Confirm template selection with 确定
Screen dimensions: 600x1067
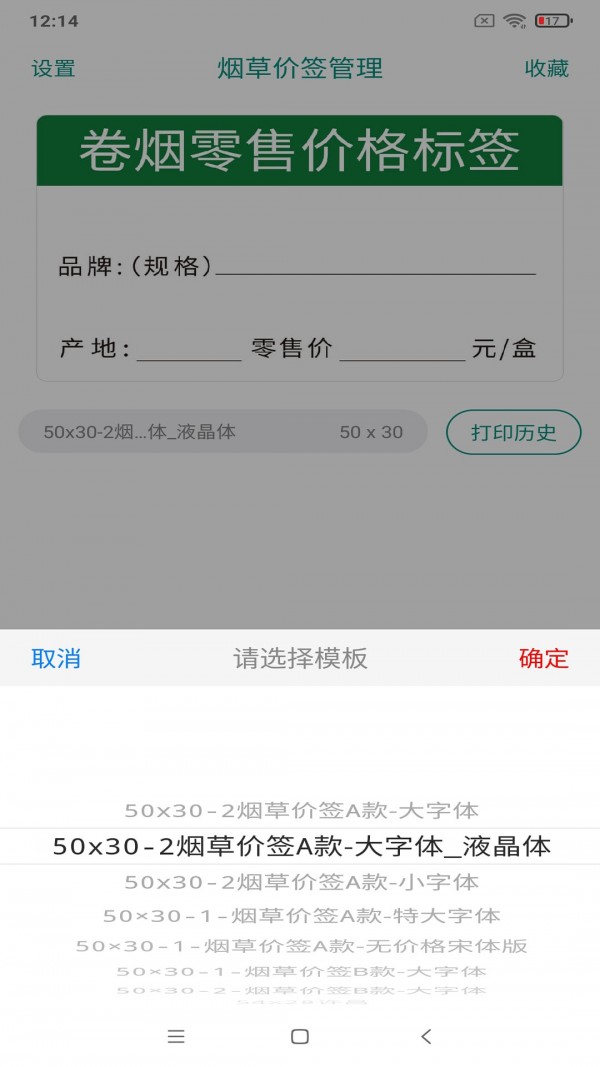[543, 658]
